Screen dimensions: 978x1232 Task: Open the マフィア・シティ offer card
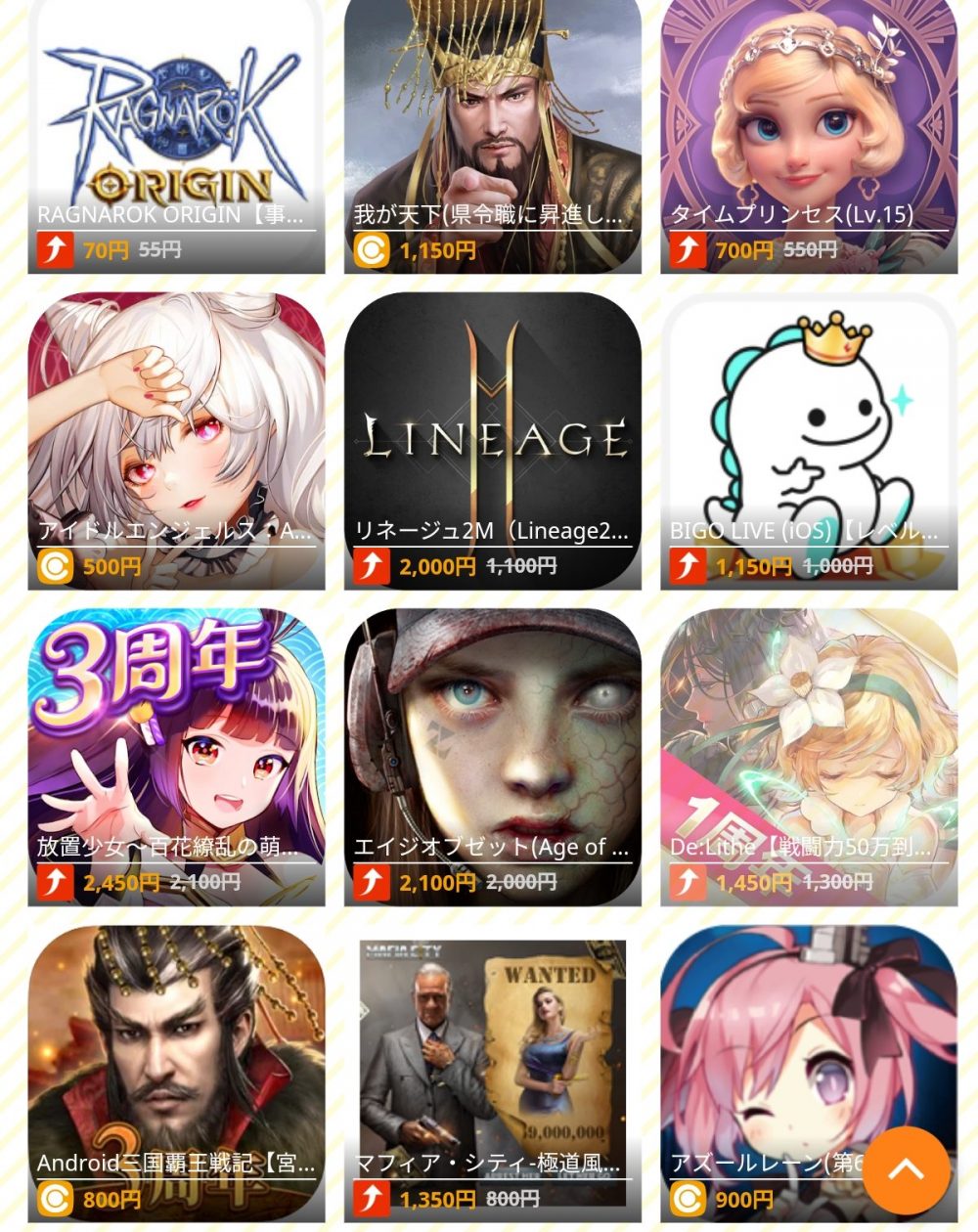(x=492, y=1071)
